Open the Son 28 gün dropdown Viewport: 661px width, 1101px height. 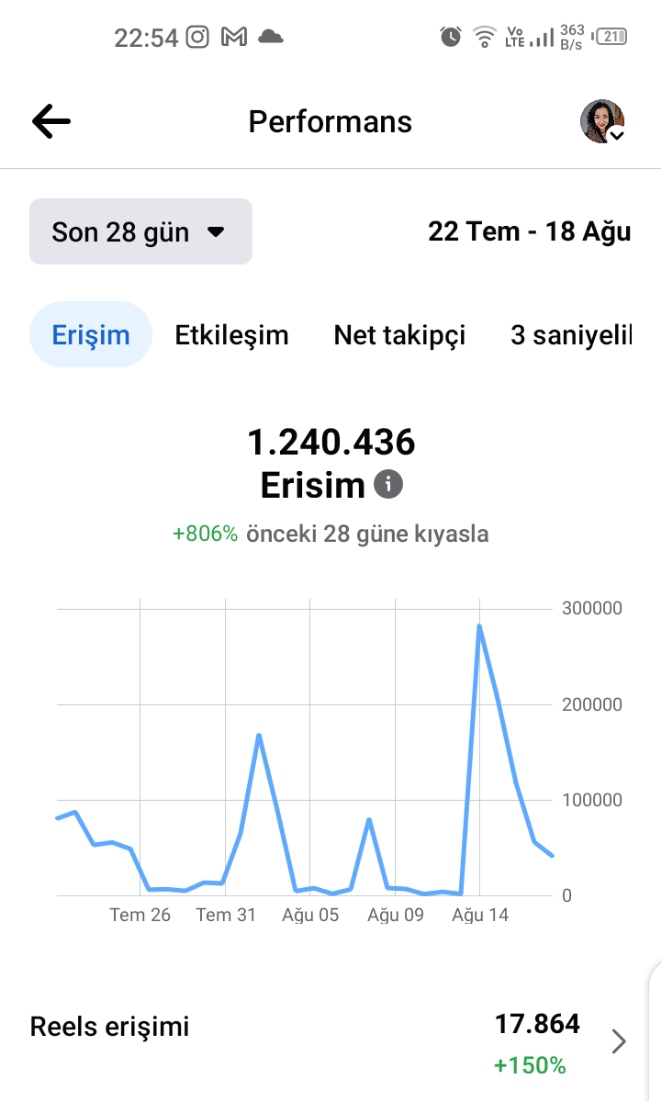140,232
